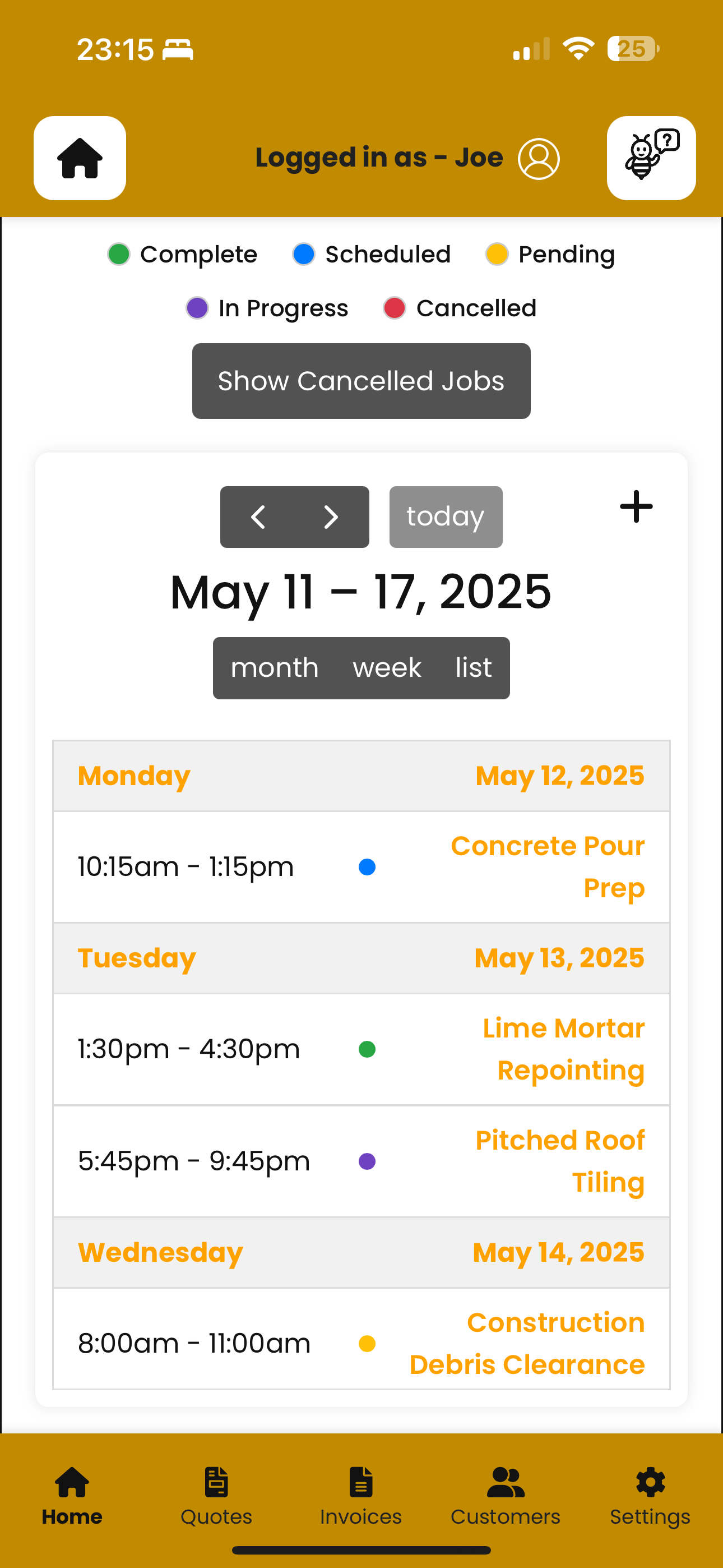Toggle Show Cancelled Jobs
The image size is (723, 1568).
(x=361, y=380)
